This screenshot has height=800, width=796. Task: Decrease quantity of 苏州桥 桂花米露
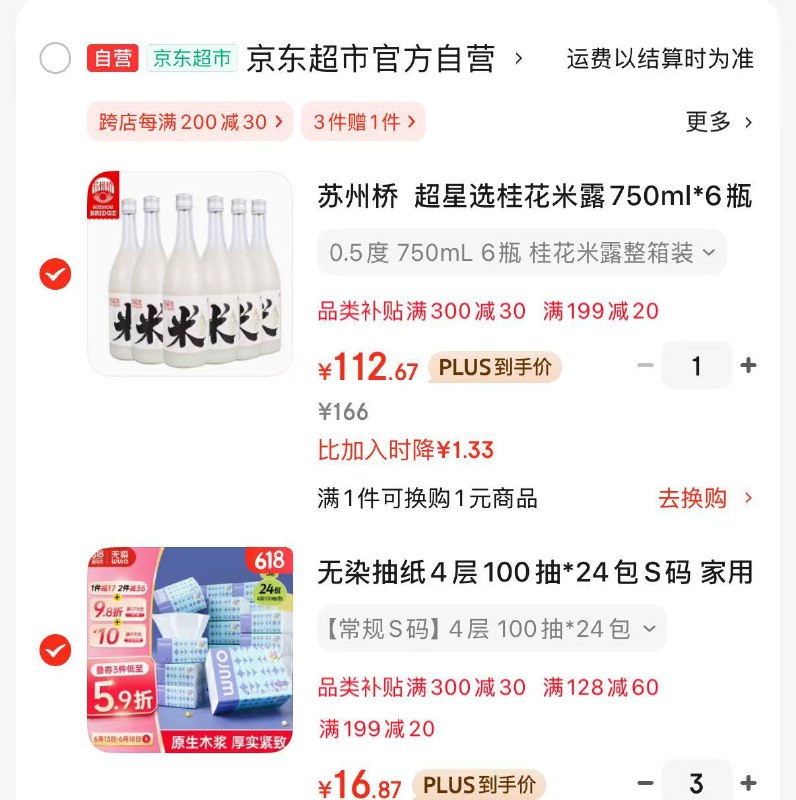[x=645, y=366]
